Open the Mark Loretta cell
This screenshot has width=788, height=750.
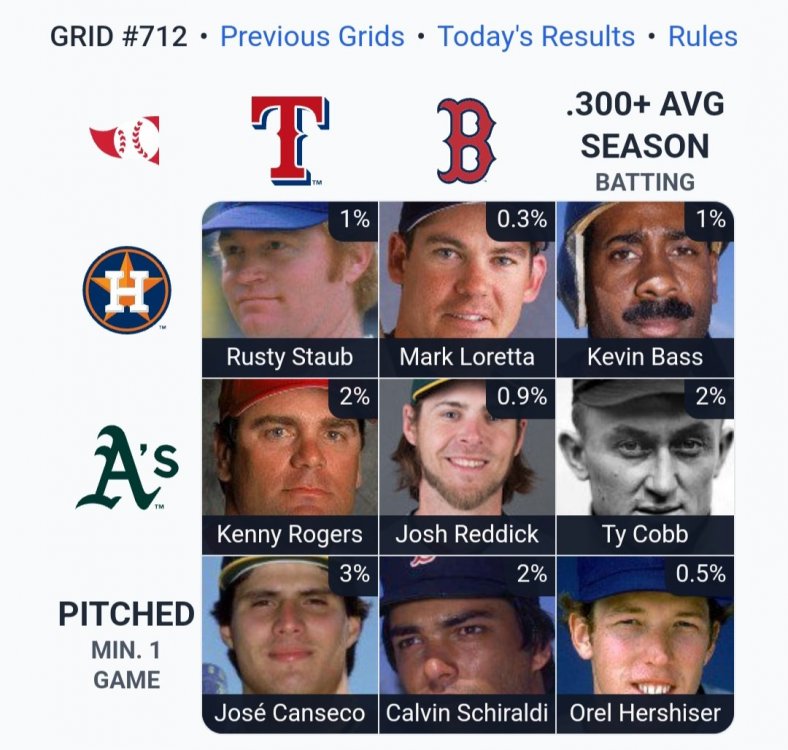coord(467,289)
